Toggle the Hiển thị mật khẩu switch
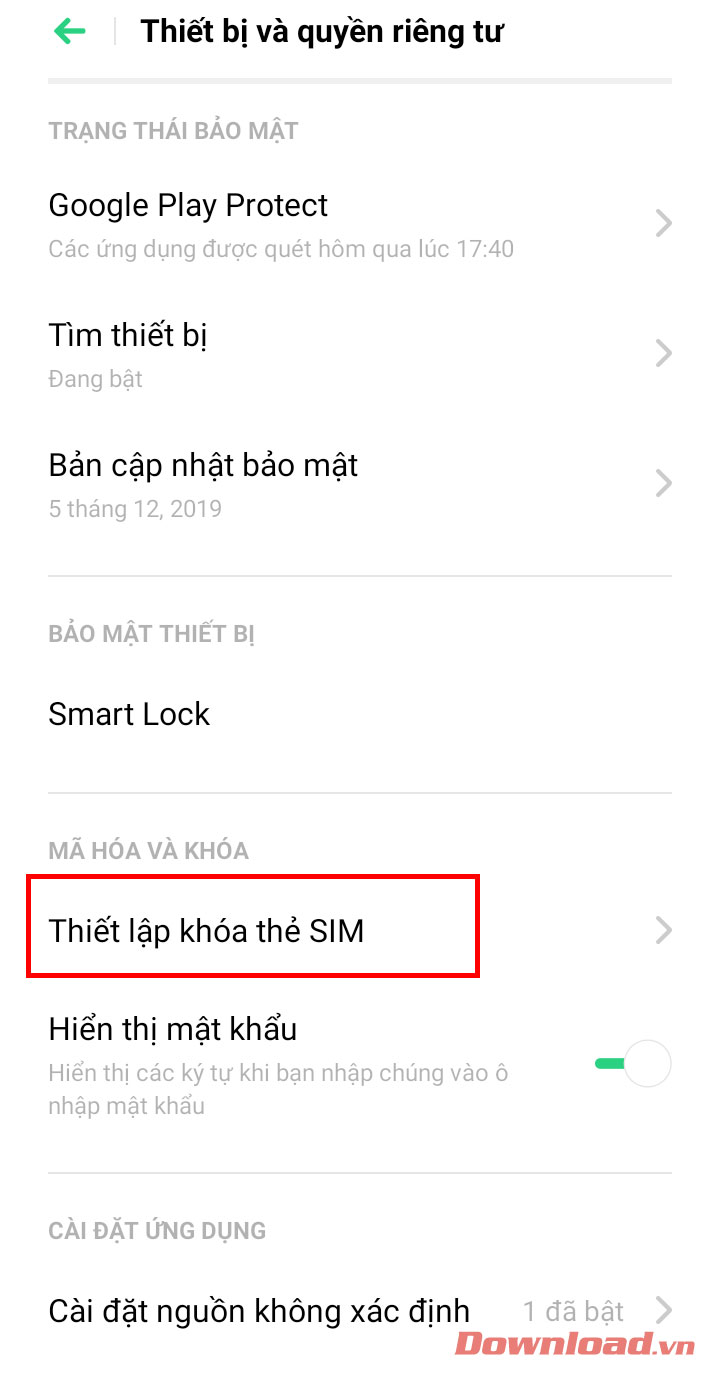 [635, 1063]
